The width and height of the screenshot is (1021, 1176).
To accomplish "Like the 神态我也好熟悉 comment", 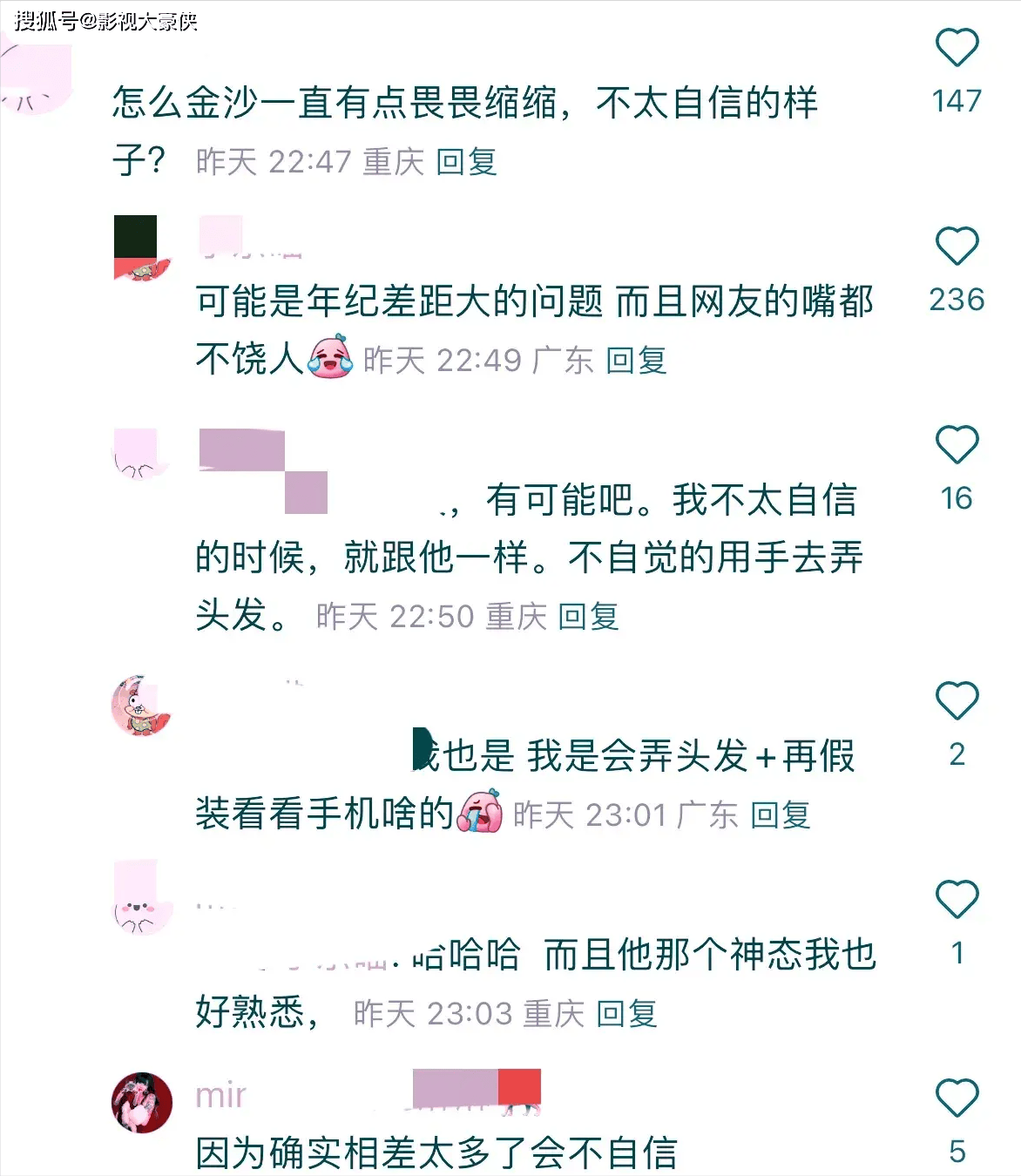I will pos(957,900).
